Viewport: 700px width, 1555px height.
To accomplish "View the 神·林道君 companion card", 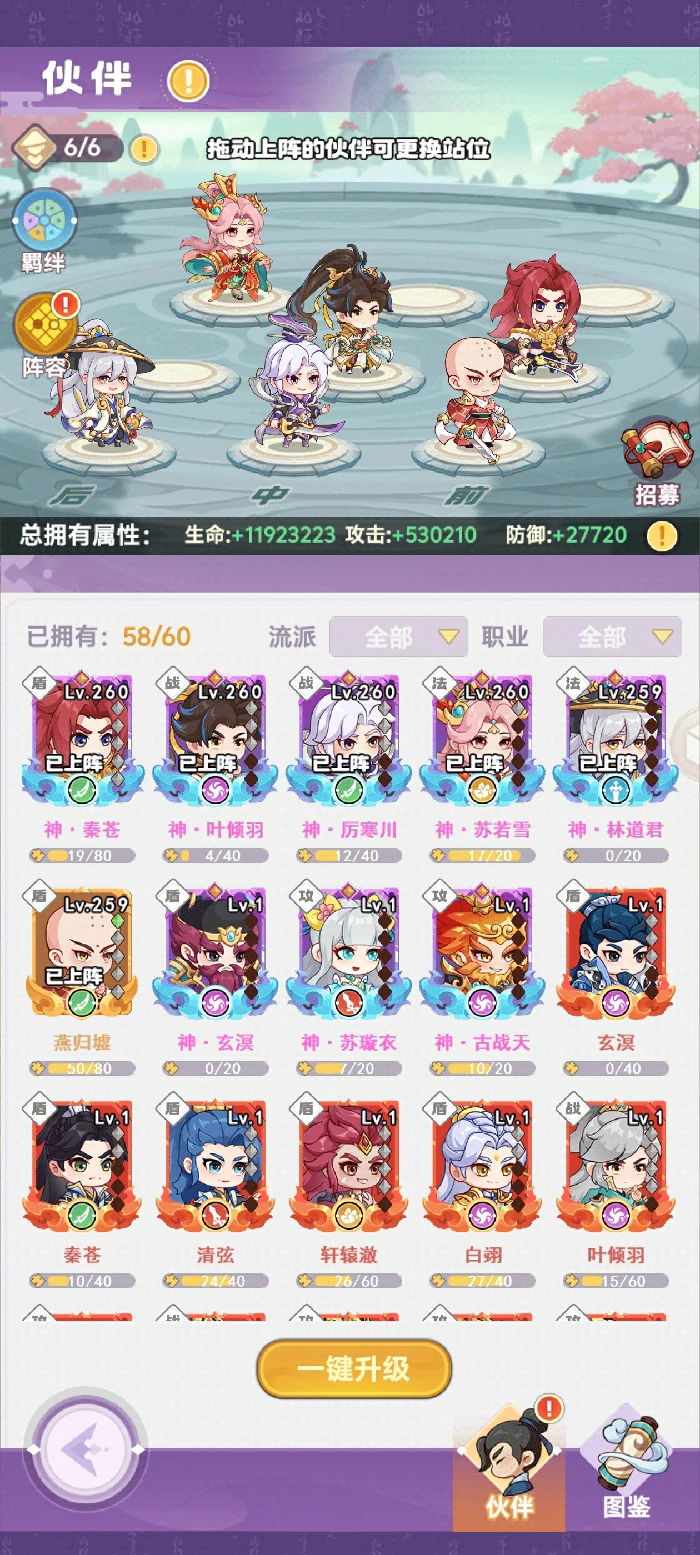I will tap(615, 740).
